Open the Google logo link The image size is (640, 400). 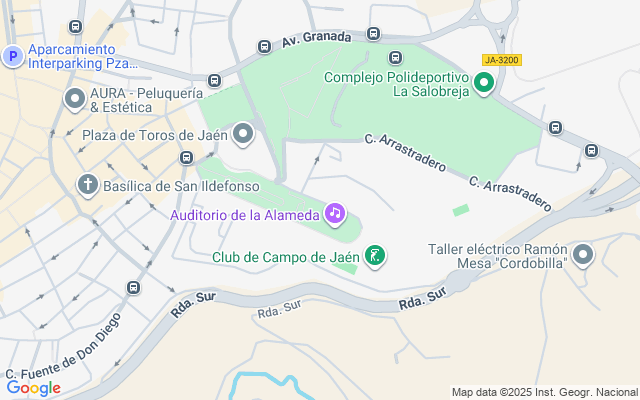[33, 388]
